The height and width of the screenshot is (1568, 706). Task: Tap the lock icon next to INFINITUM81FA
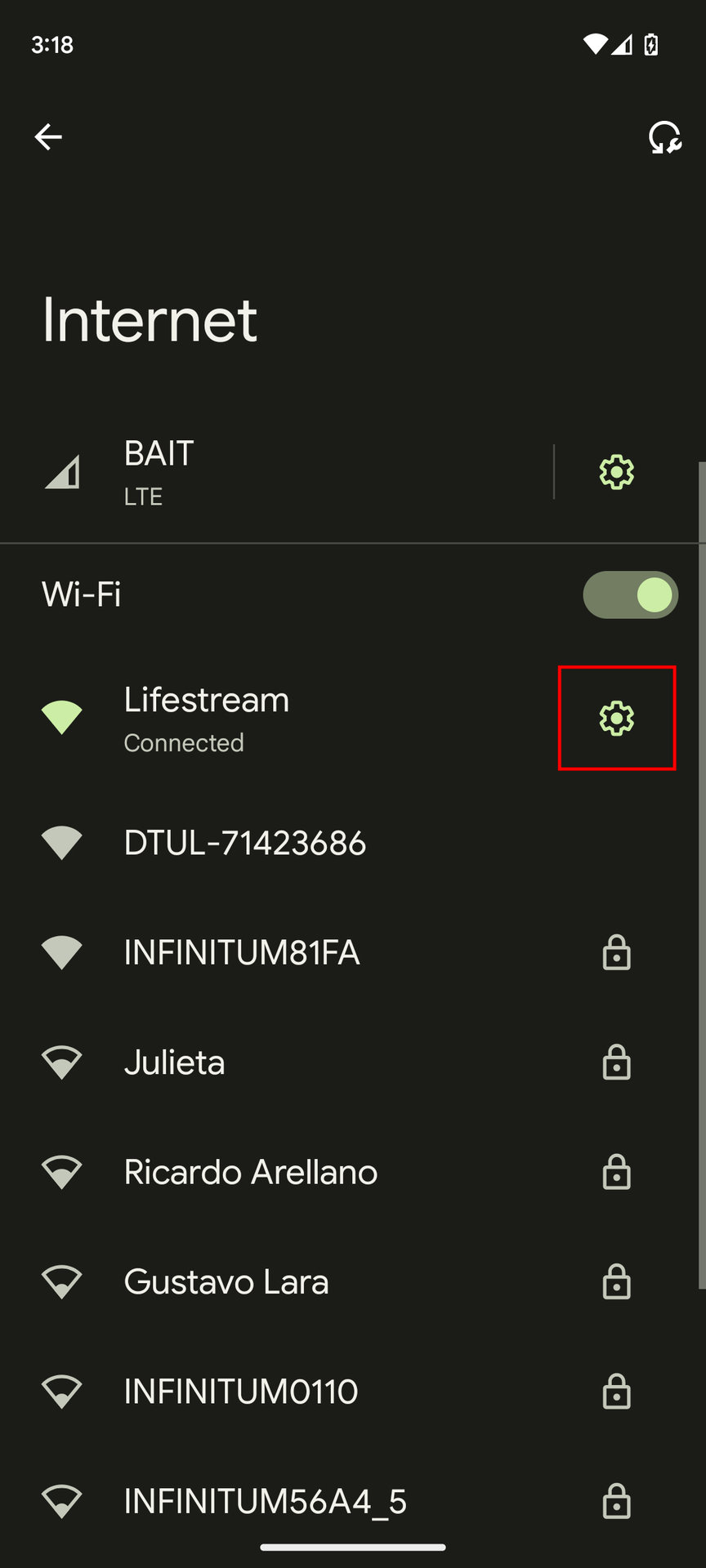[x=617, y=953]
